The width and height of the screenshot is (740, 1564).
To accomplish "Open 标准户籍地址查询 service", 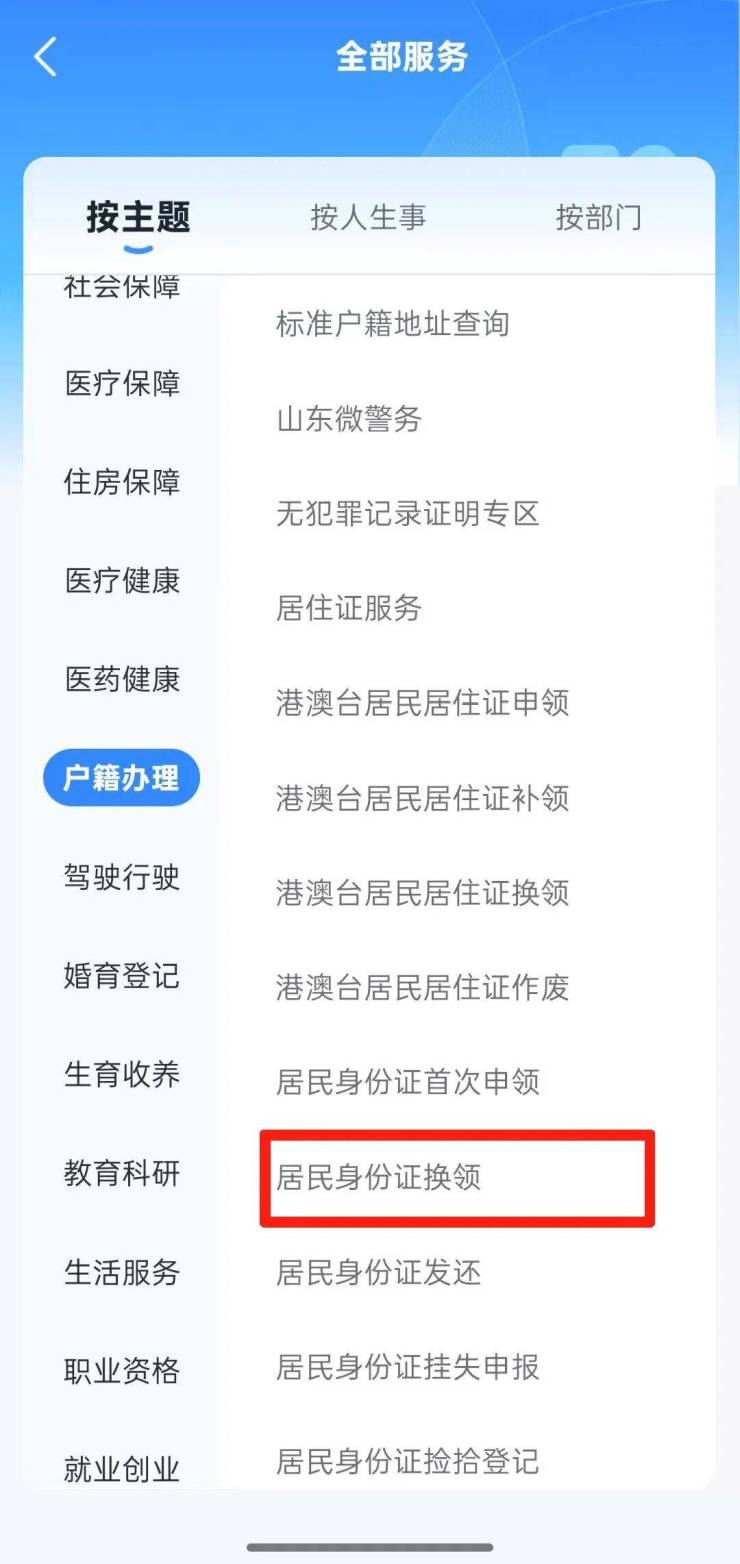I will (393, 324).
